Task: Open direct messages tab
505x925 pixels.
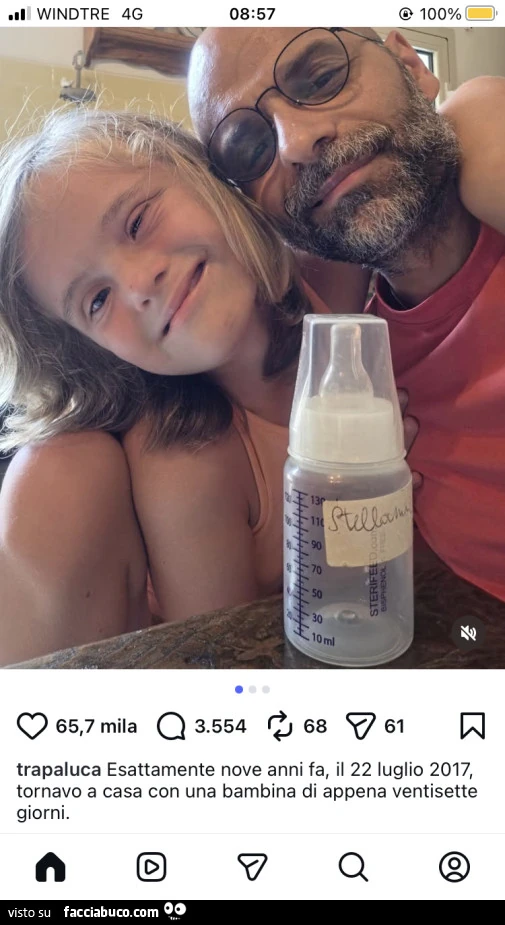Action: click(x=252, y=867)
